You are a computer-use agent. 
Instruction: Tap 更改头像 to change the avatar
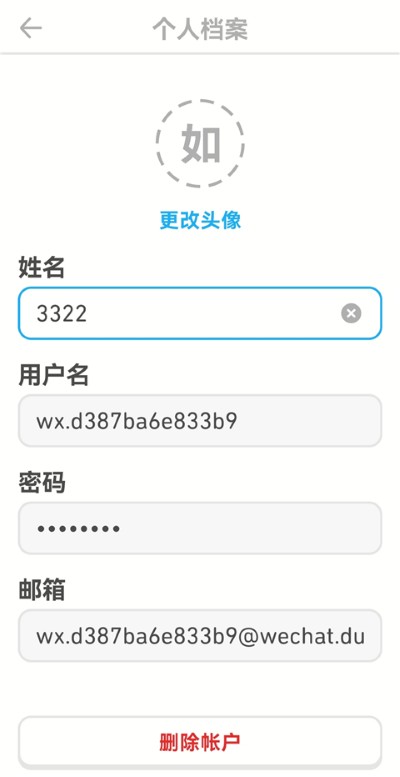point(200,220)
